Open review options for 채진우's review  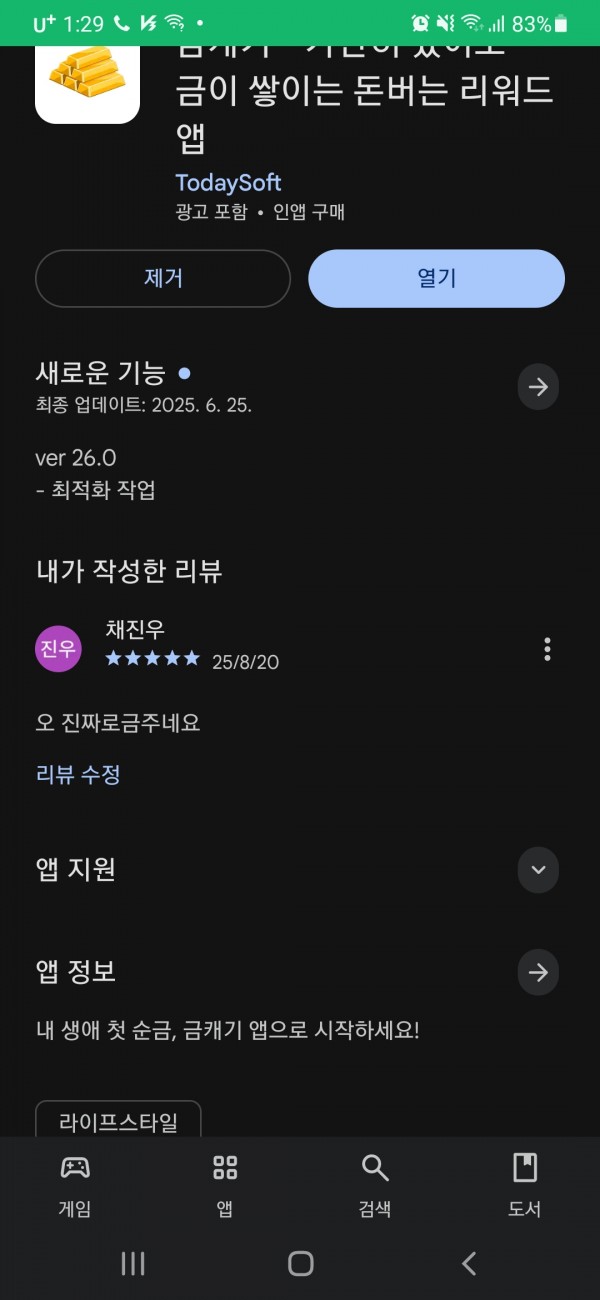[x=547, y=649]
